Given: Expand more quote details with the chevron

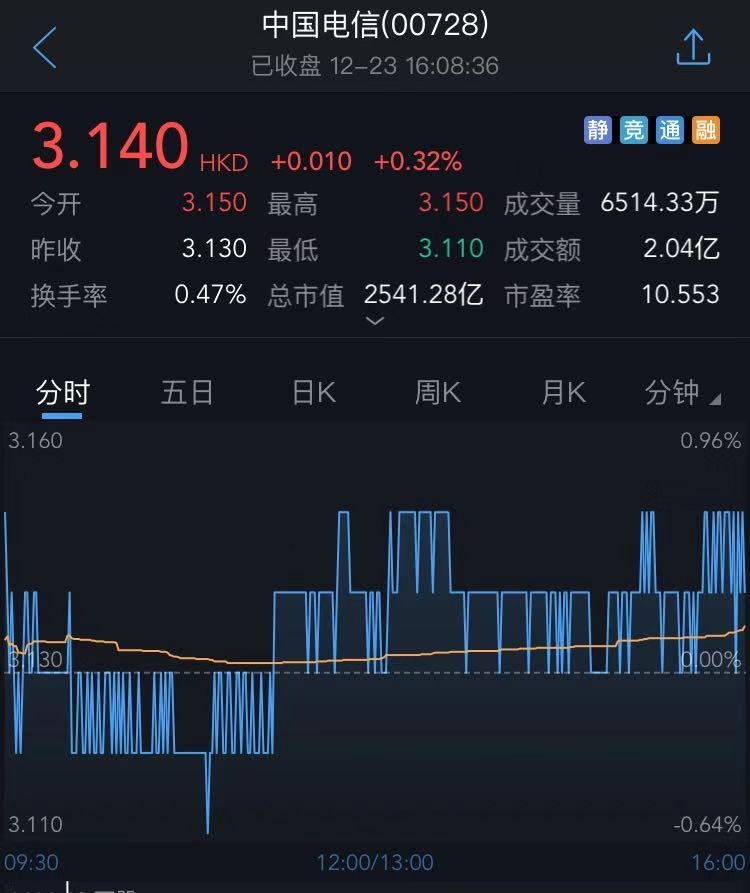Looking at the screenshot, I should (375, 321).
